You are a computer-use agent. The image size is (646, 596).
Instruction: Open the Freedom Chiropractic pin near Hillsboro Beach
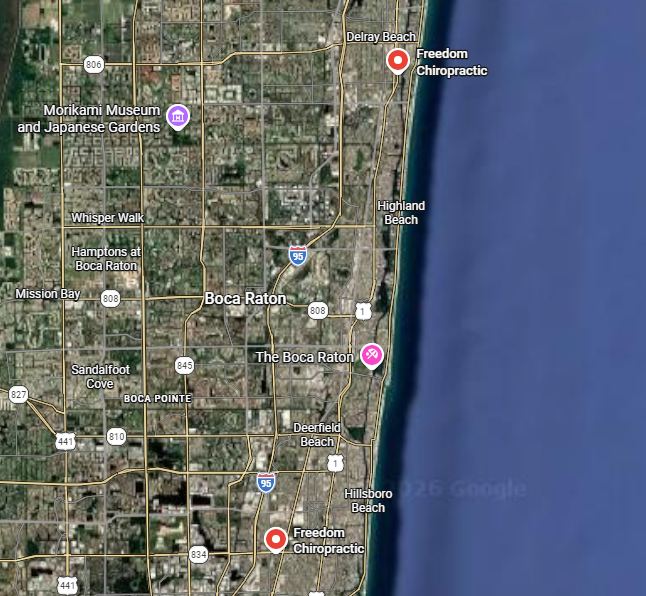point(276,539)
